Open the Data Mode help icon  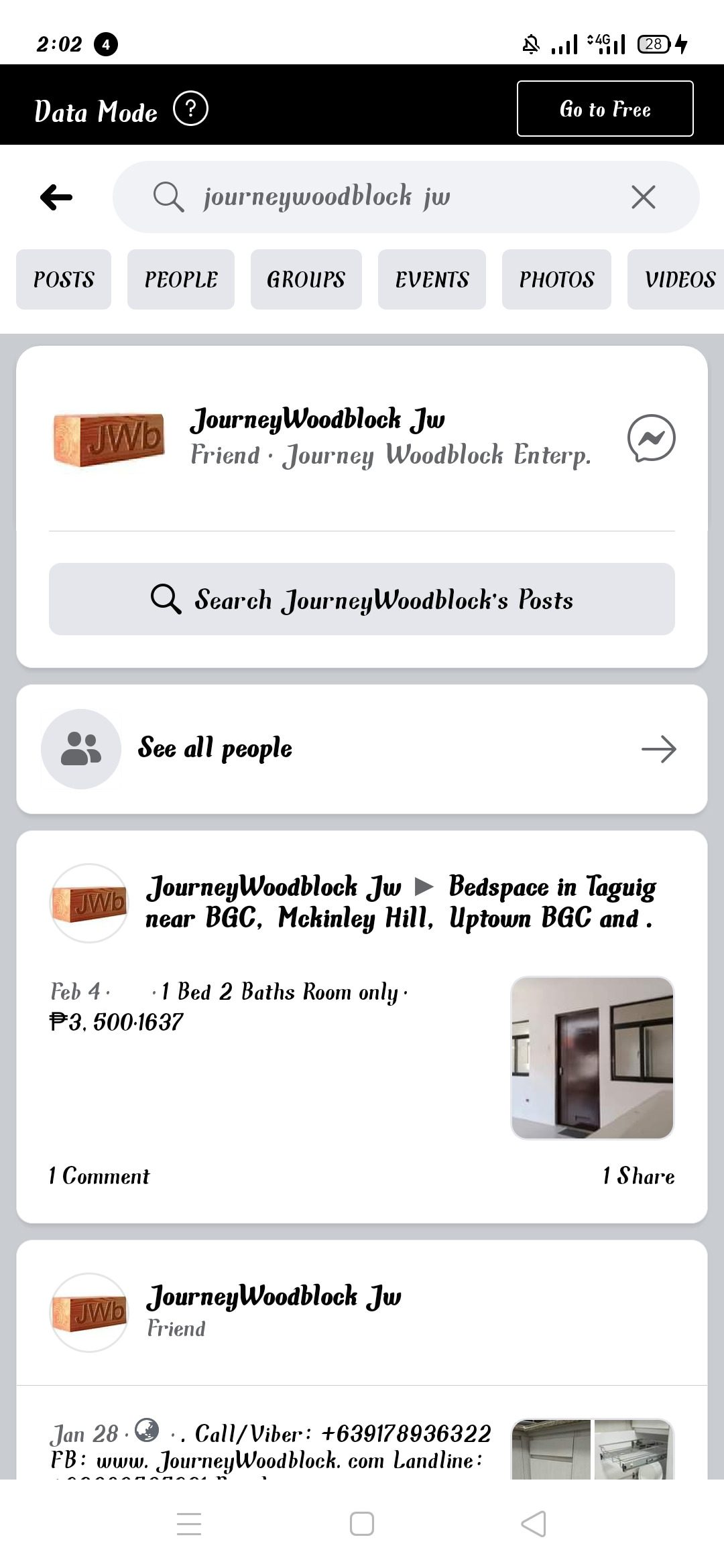pos(190,109)
